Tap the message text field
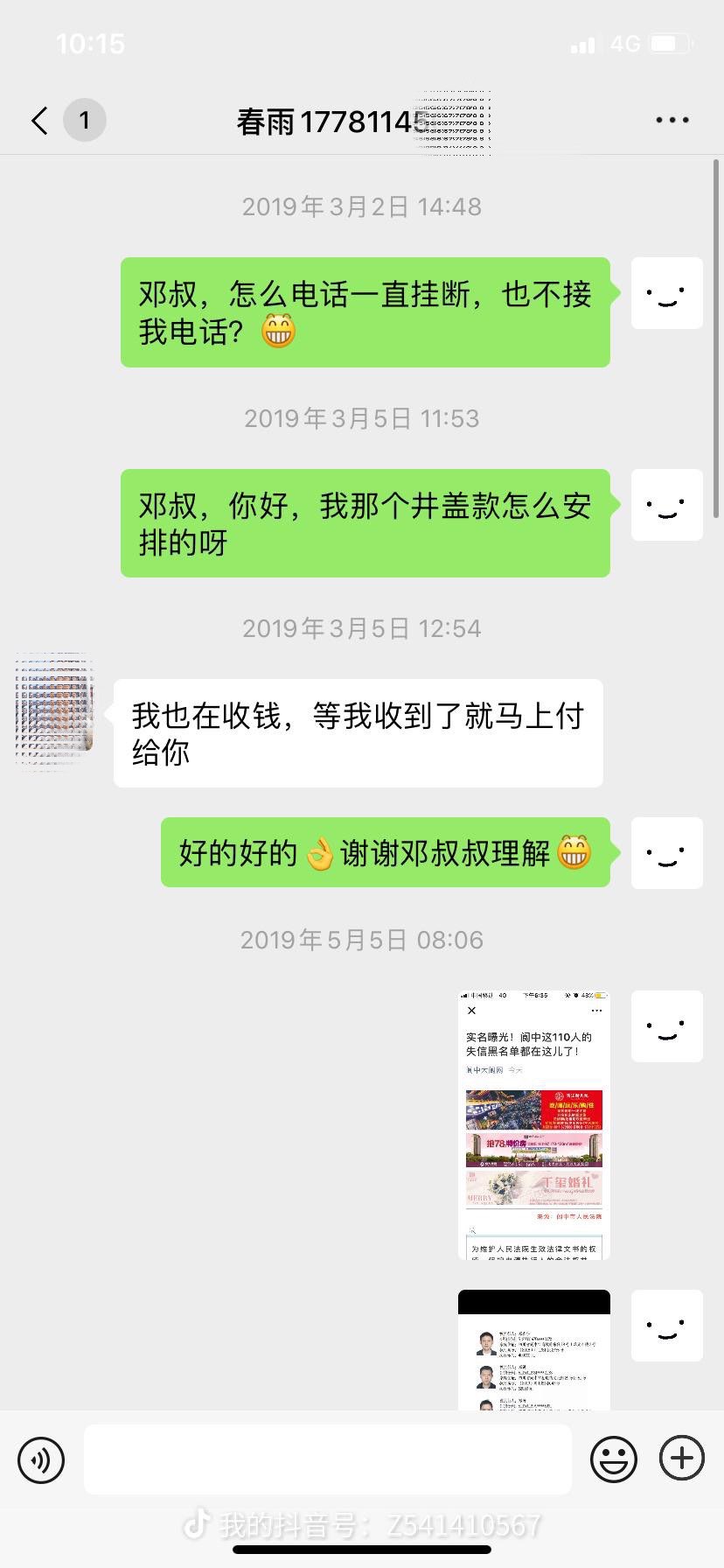 (328, 1459)
